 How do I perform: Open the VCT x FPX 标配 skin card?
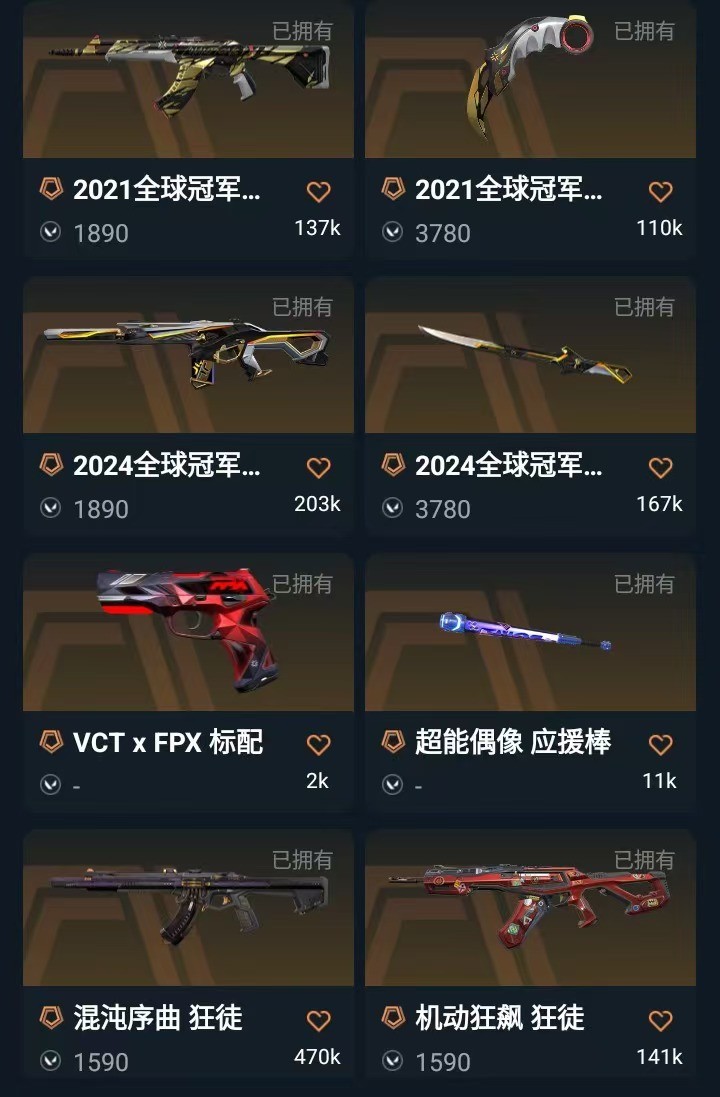(x=188, y=632)
